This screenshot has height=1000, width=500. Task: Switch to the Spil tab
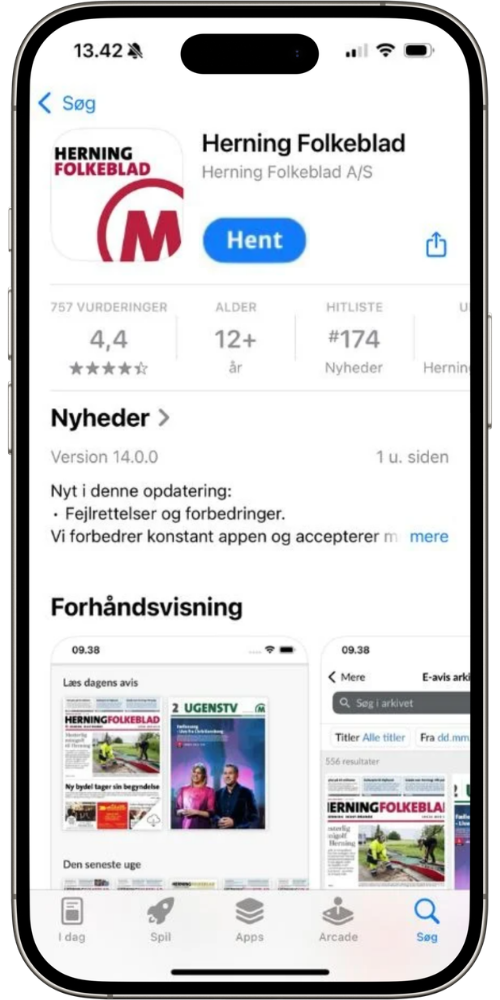[x=161, y=920]
